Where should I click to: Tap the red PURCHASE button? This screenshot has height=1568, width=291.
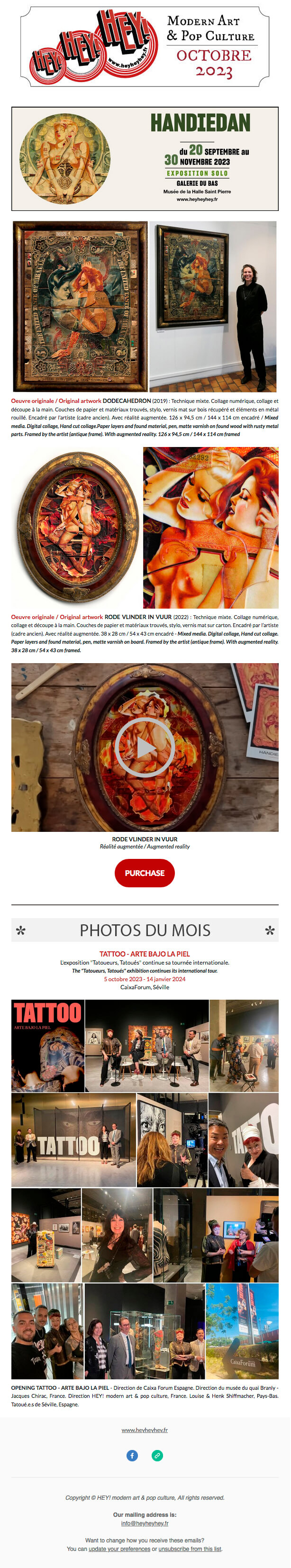tap(144, 873)
